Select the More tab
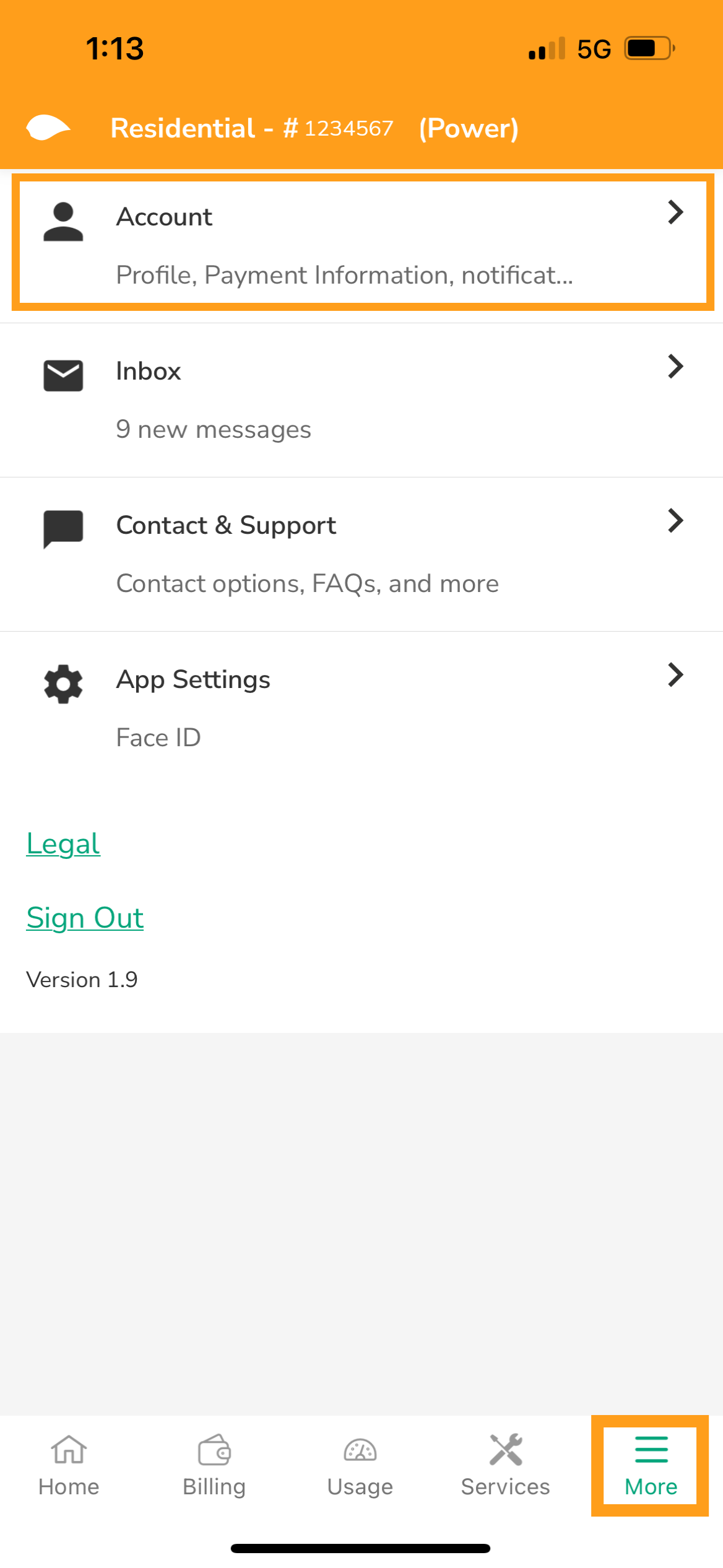The height and width of the screenshot is (1568, 723). [651, 1465]
